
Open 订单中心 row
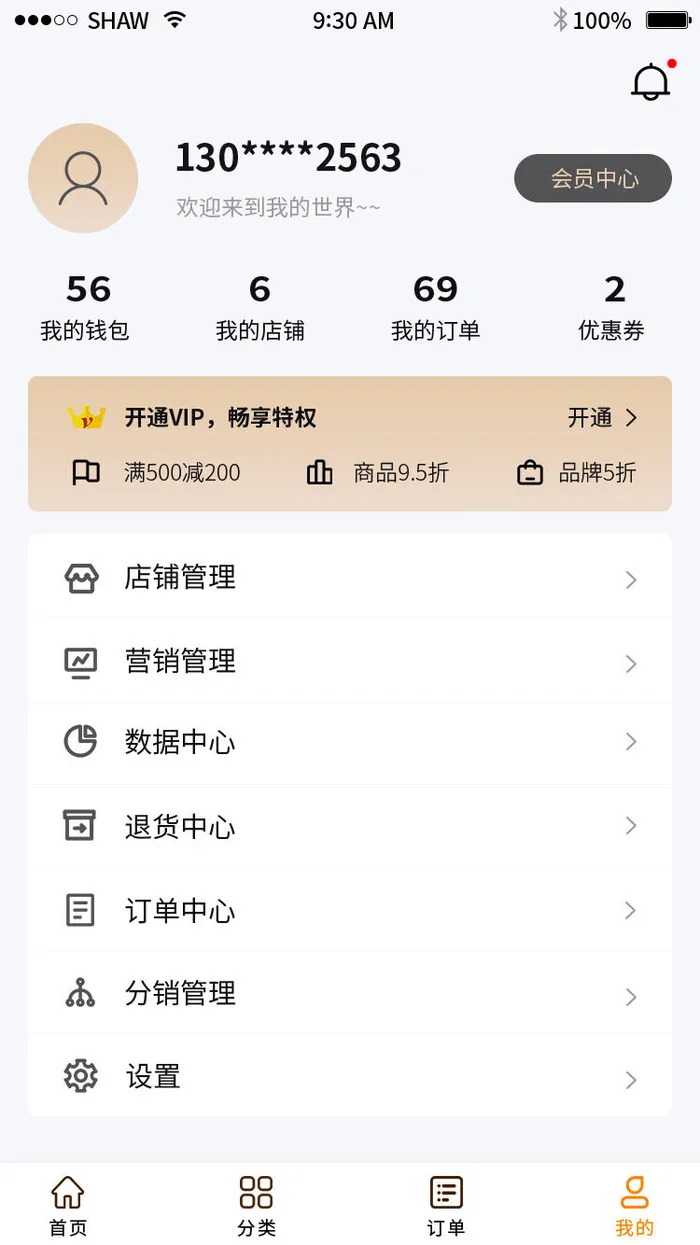350,910
